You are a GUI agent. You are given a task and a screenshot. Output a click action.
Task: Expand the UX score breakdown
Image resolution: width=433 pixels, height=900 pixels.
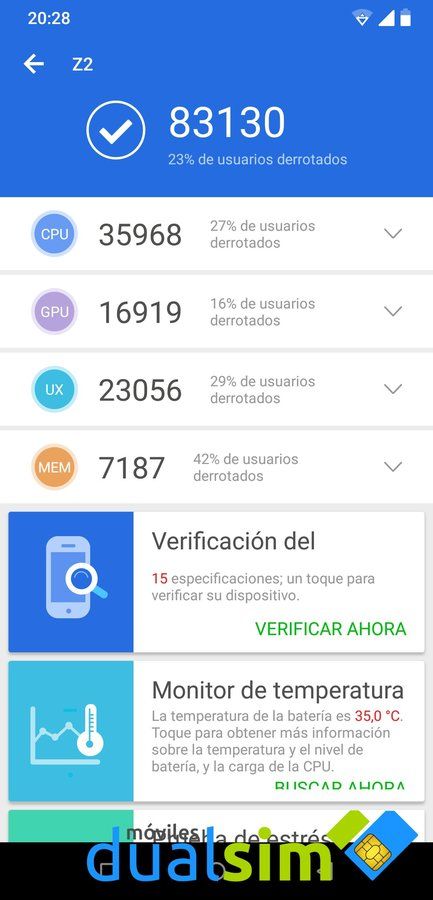(393, 389)
